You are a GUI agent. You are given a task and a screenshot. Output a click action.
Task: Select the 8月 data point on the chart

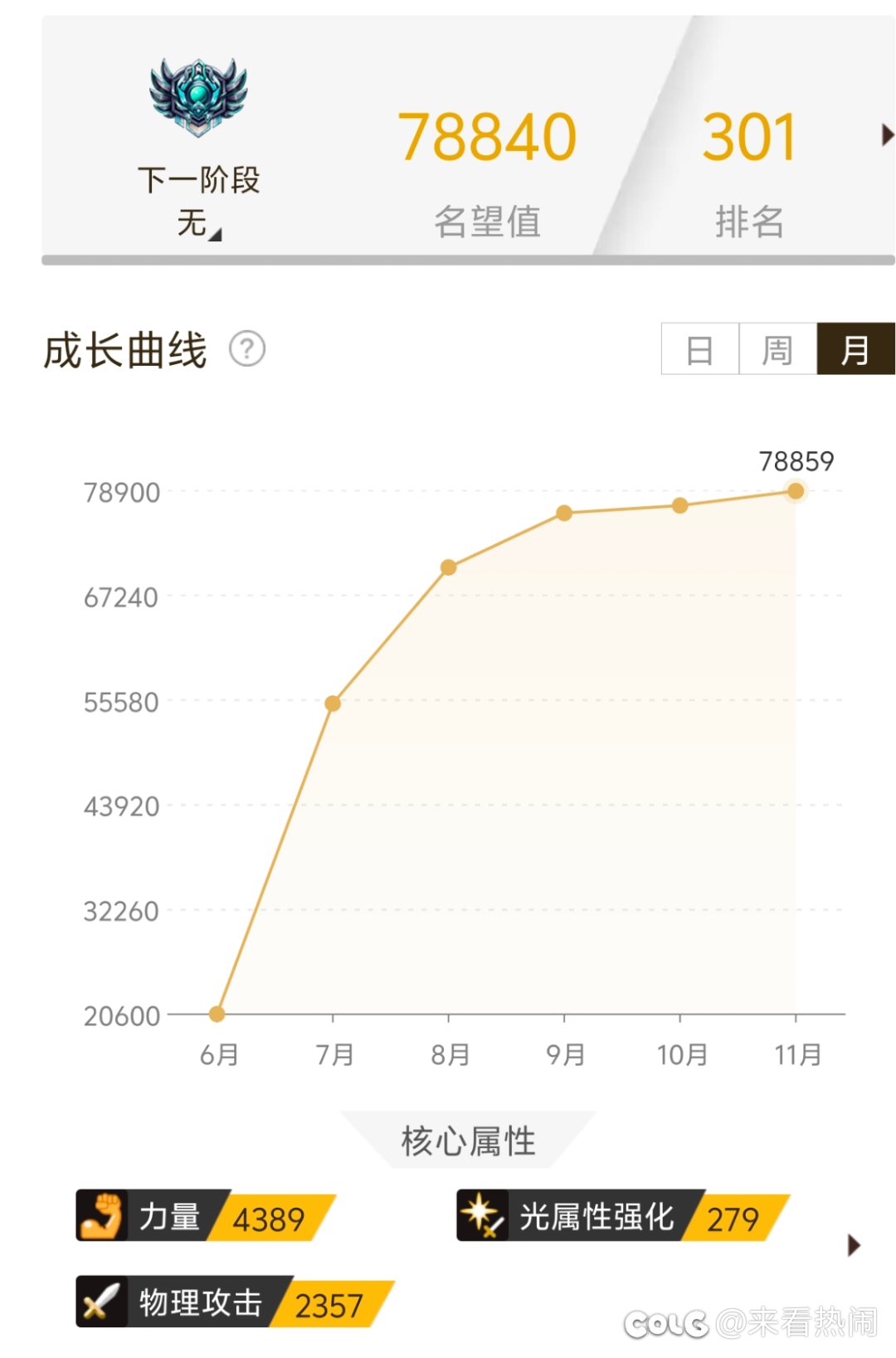449,567
